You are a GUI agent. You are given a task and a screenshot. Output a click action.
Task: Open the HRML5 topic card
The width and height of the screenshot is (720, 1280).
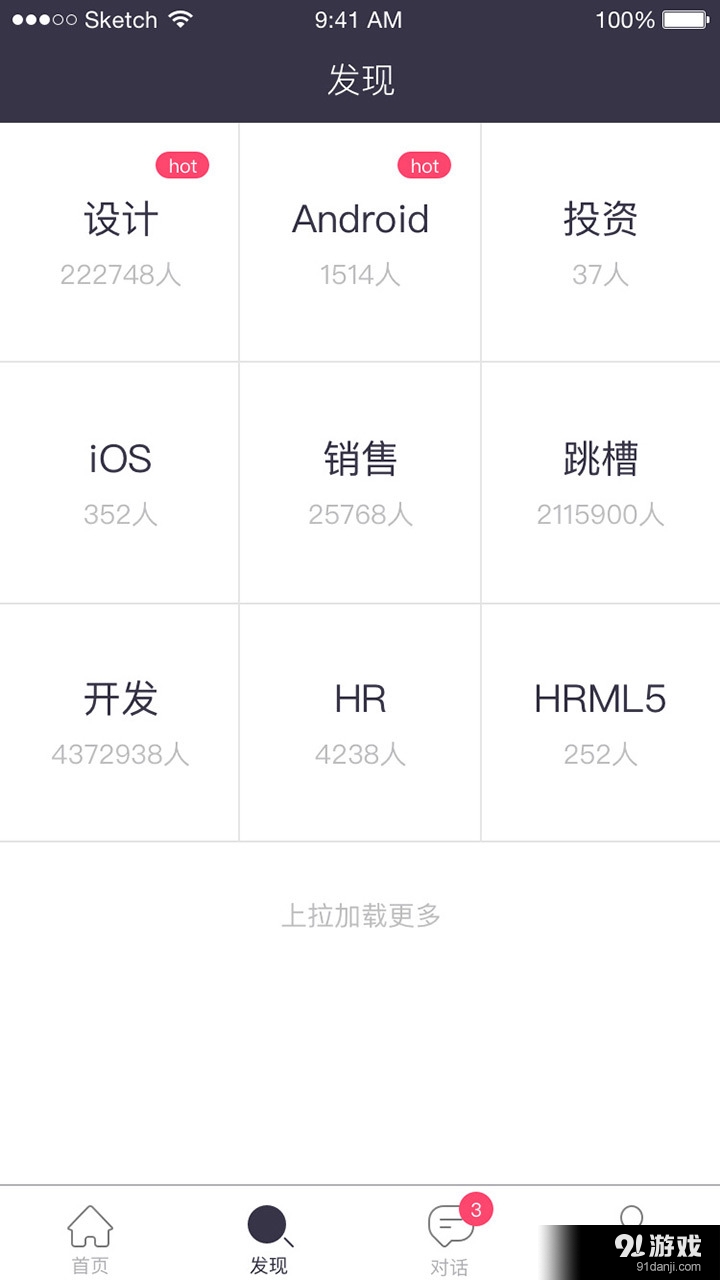[x=600, y=721]
